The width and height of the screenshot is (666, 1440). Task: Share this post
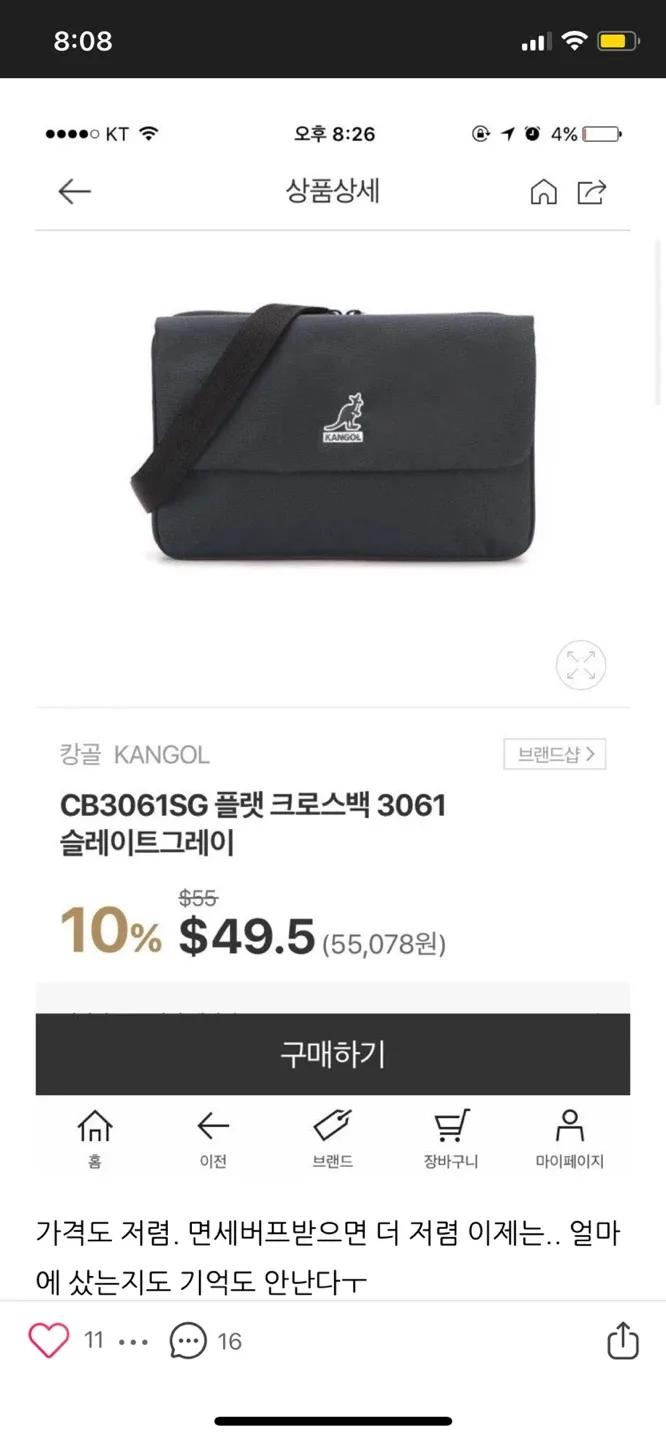(622, 1341)
